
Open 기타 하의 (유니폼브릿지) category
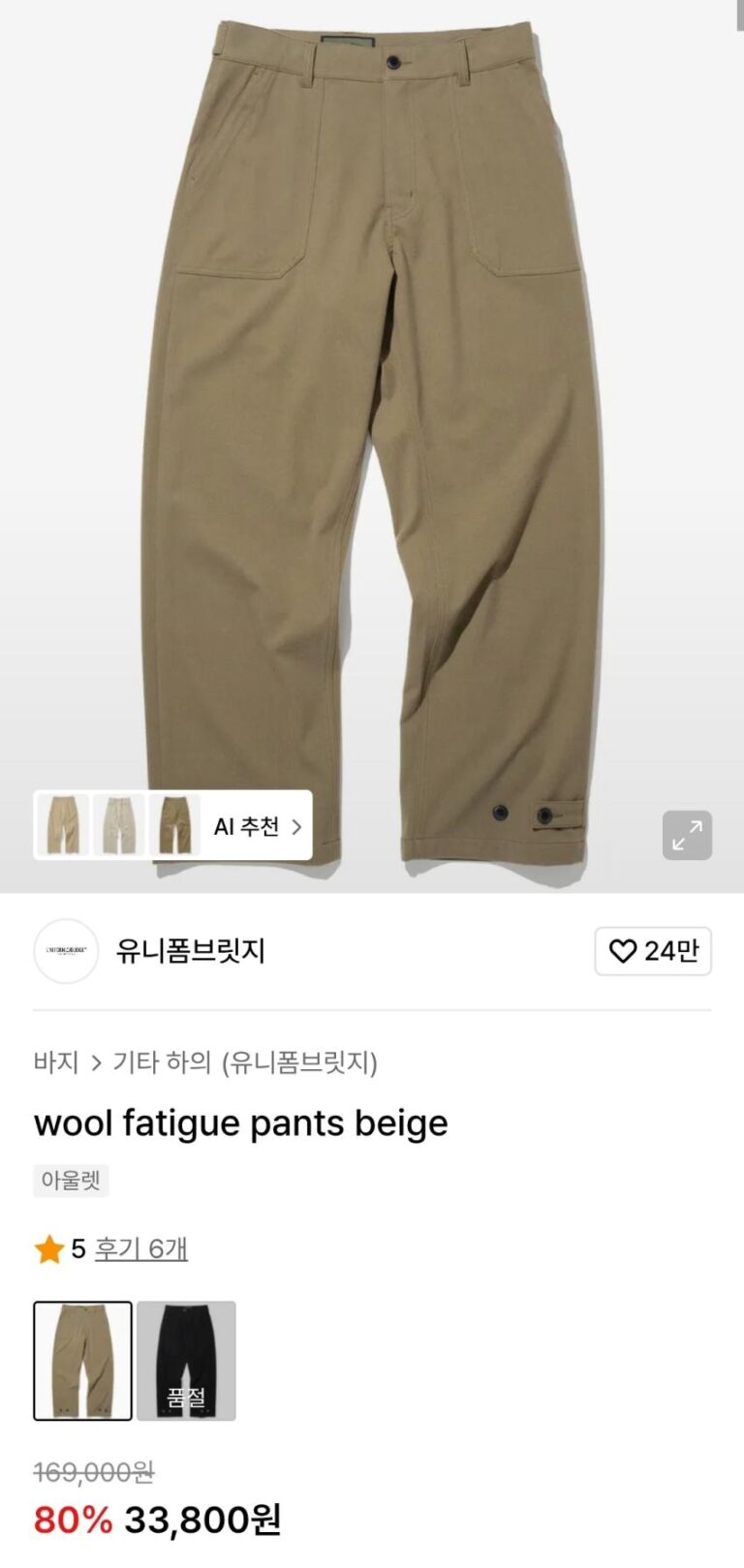point(245,1062)
